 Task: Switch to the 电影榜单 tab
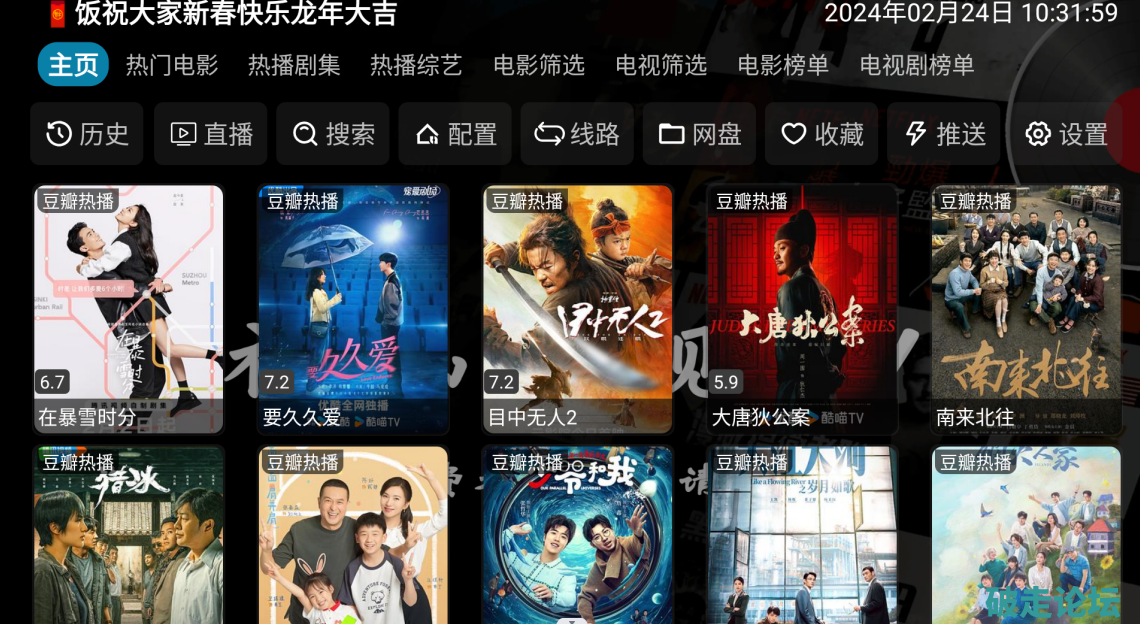(783, 66)
